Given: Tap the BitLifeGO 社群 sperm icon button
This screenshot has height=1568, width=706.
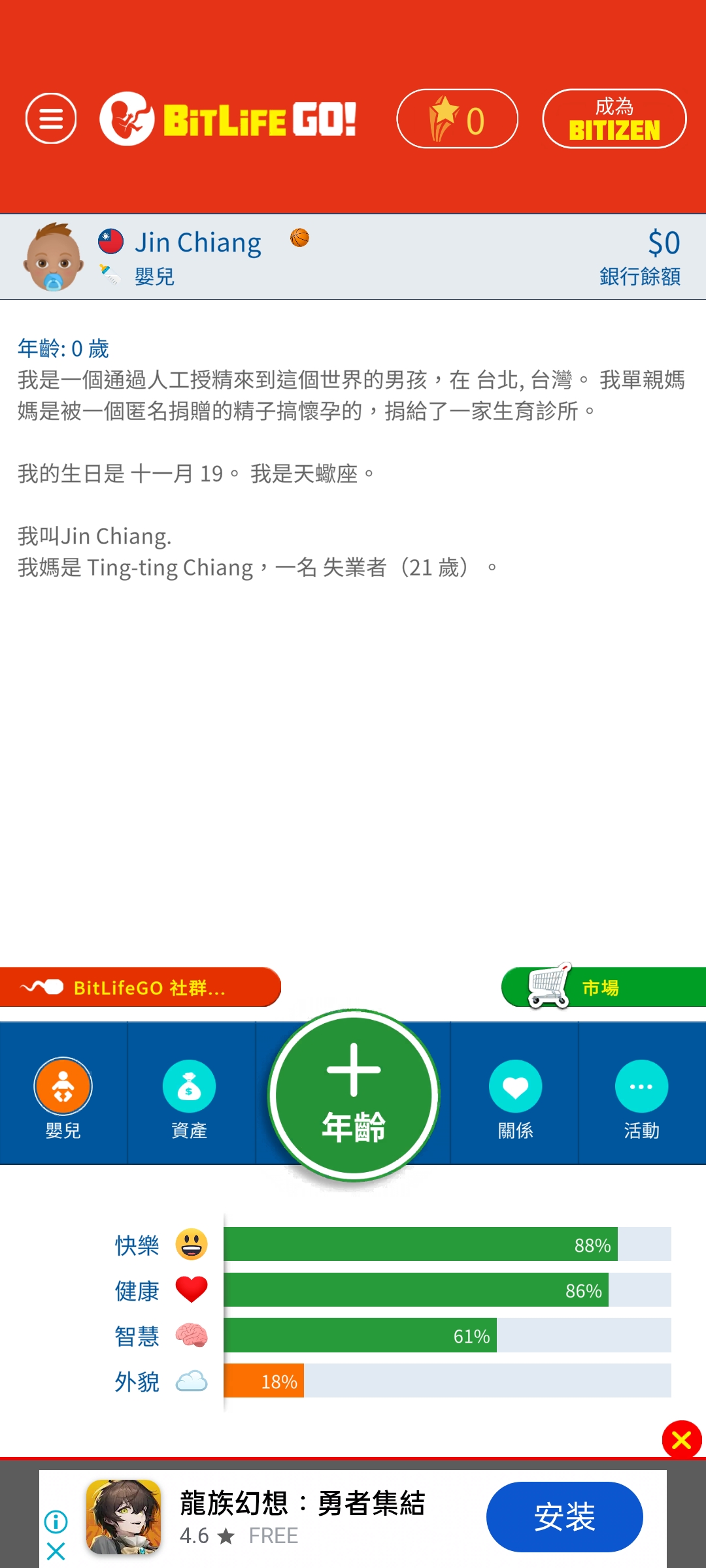Looking at the screenshot, I should [x=141, y=987].
